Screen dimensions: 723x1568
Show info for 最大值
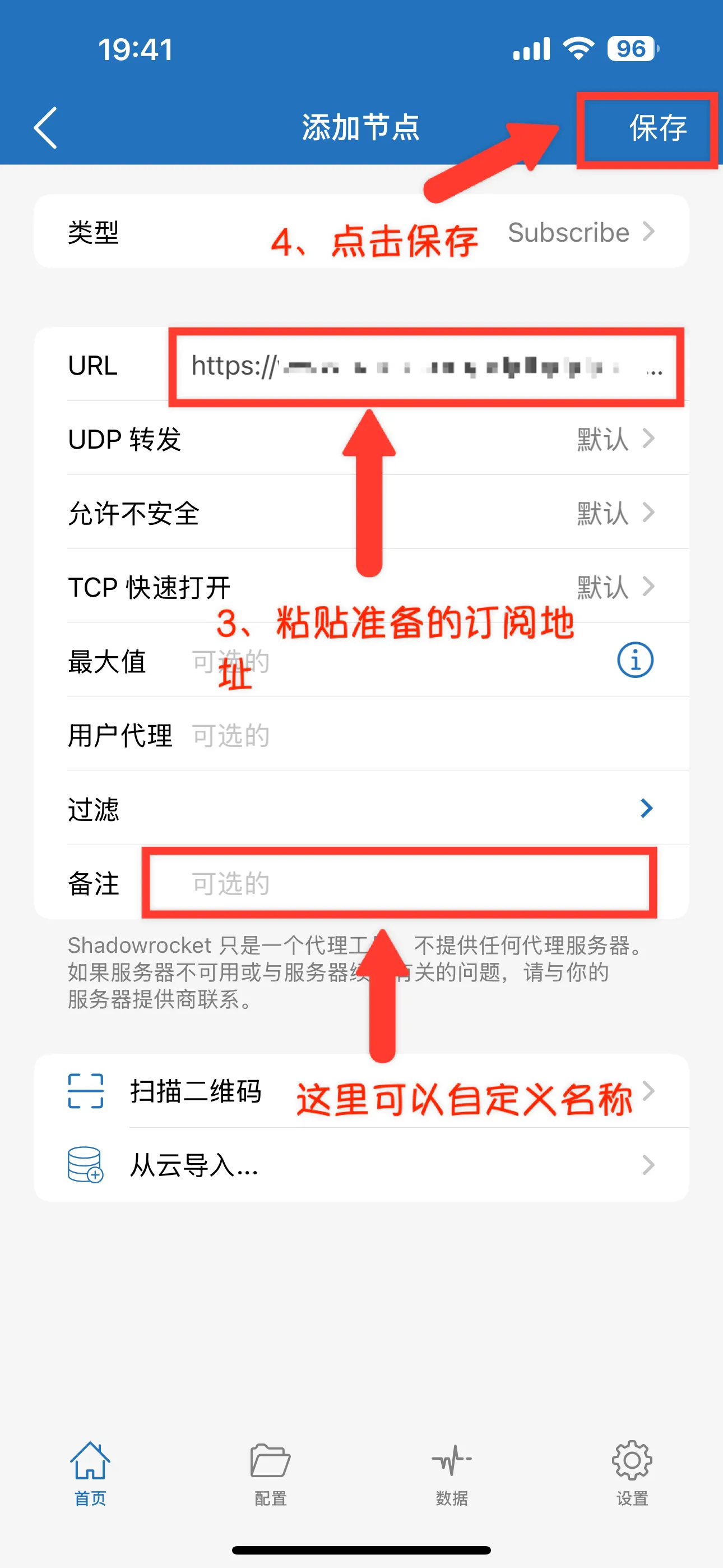pos(635,661)
